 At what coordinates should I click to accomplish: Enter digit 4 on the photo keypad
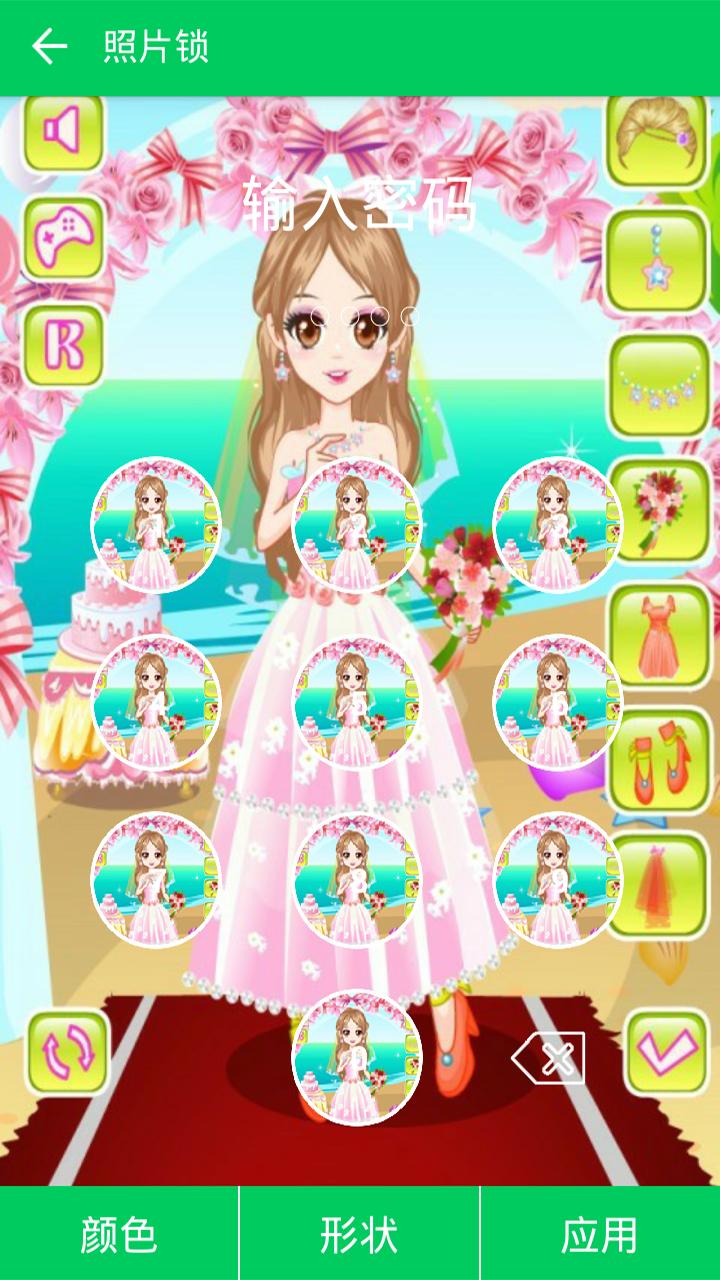coord(156,702)
